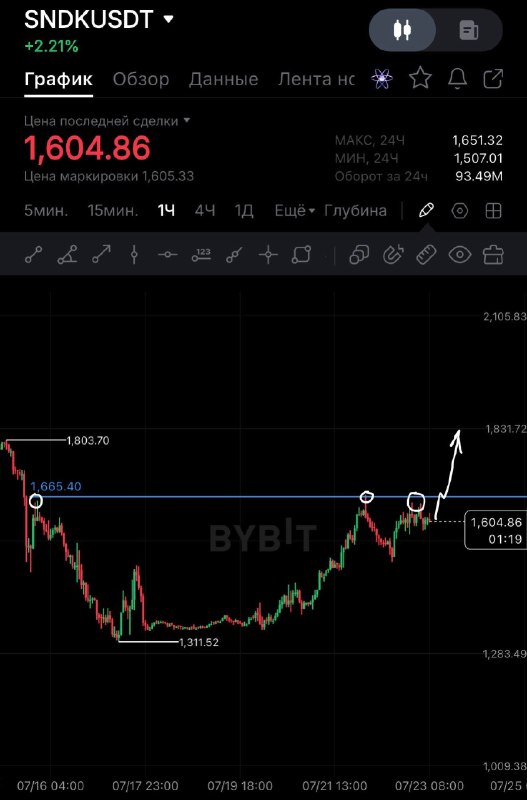Set a price alert with the bell
Image resolution: width=527 pixels, height=800 pixels.
click(x=457, y=79)
